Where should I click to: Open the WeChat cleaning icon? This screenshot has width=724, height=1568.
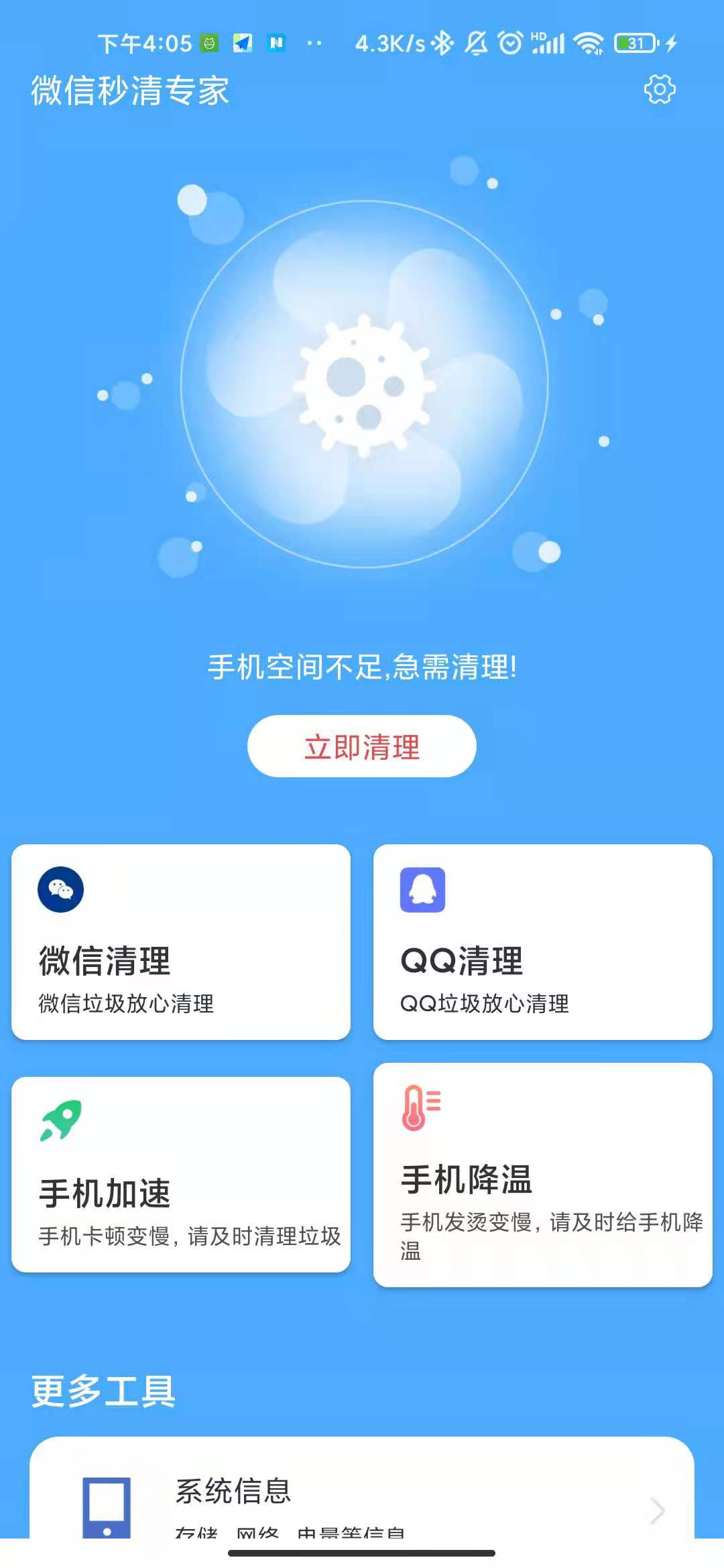59,889
